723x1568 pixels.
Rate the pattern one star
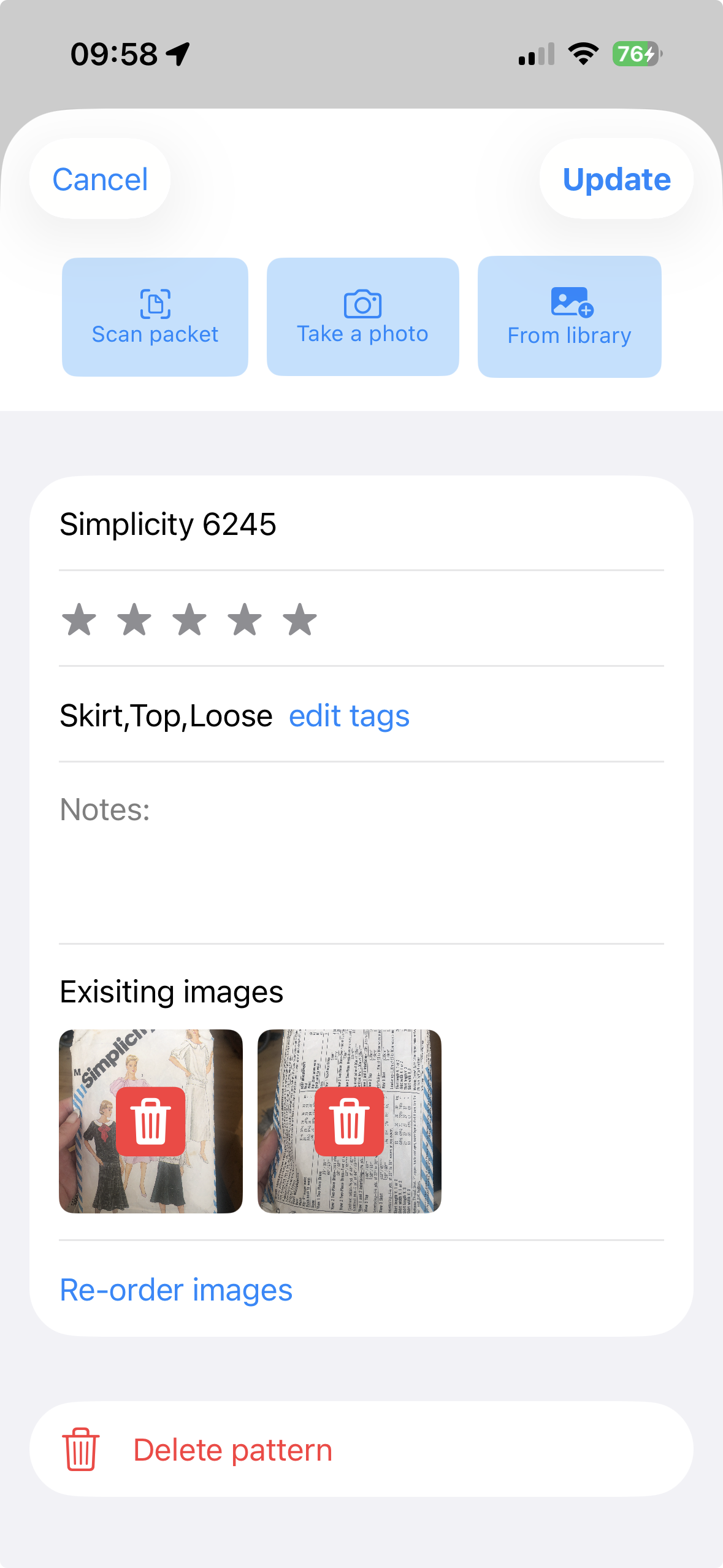point(79,620)
